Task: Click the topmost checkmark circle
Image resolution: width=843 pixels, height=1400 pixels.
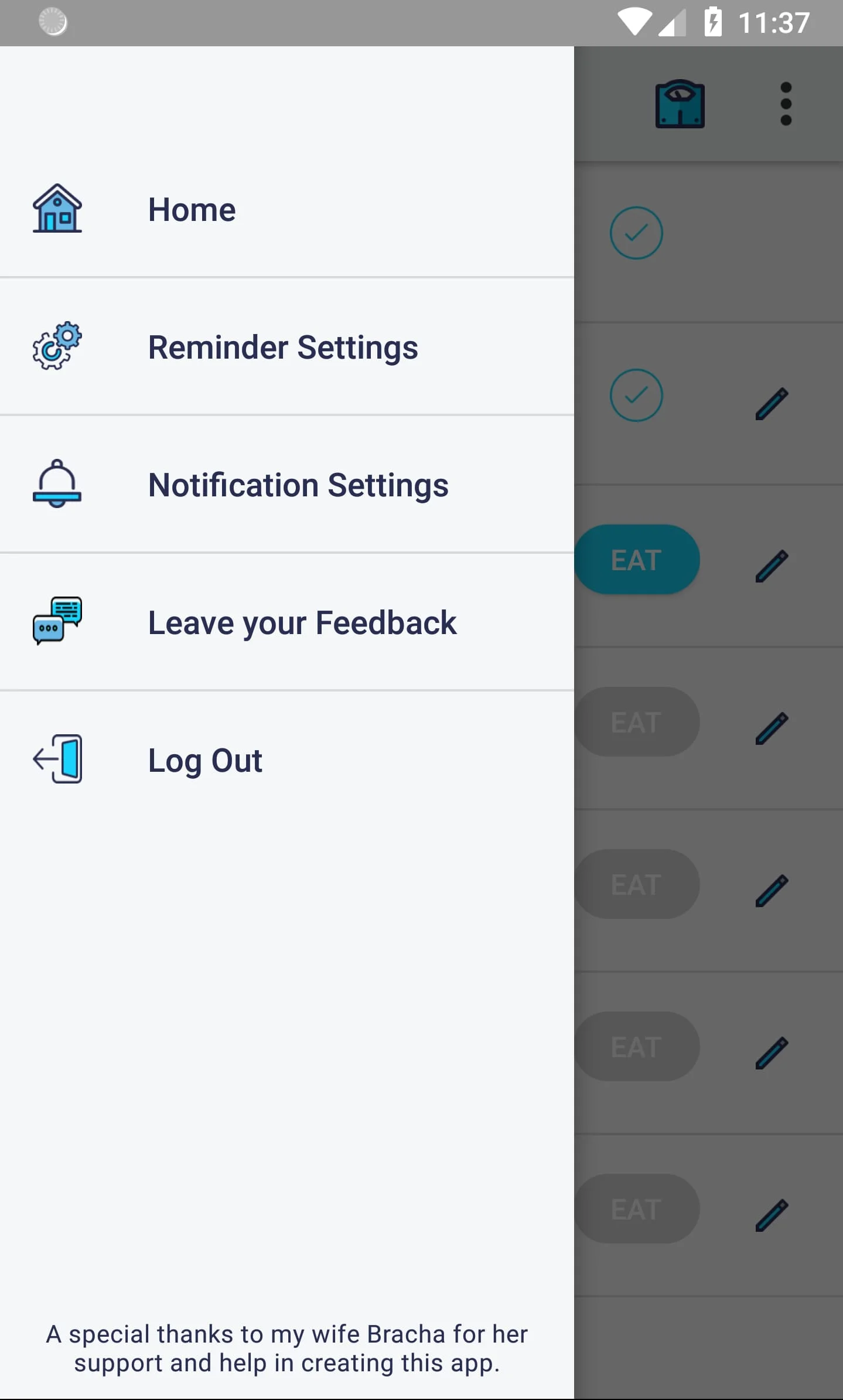Action: [x=636, y=232]
